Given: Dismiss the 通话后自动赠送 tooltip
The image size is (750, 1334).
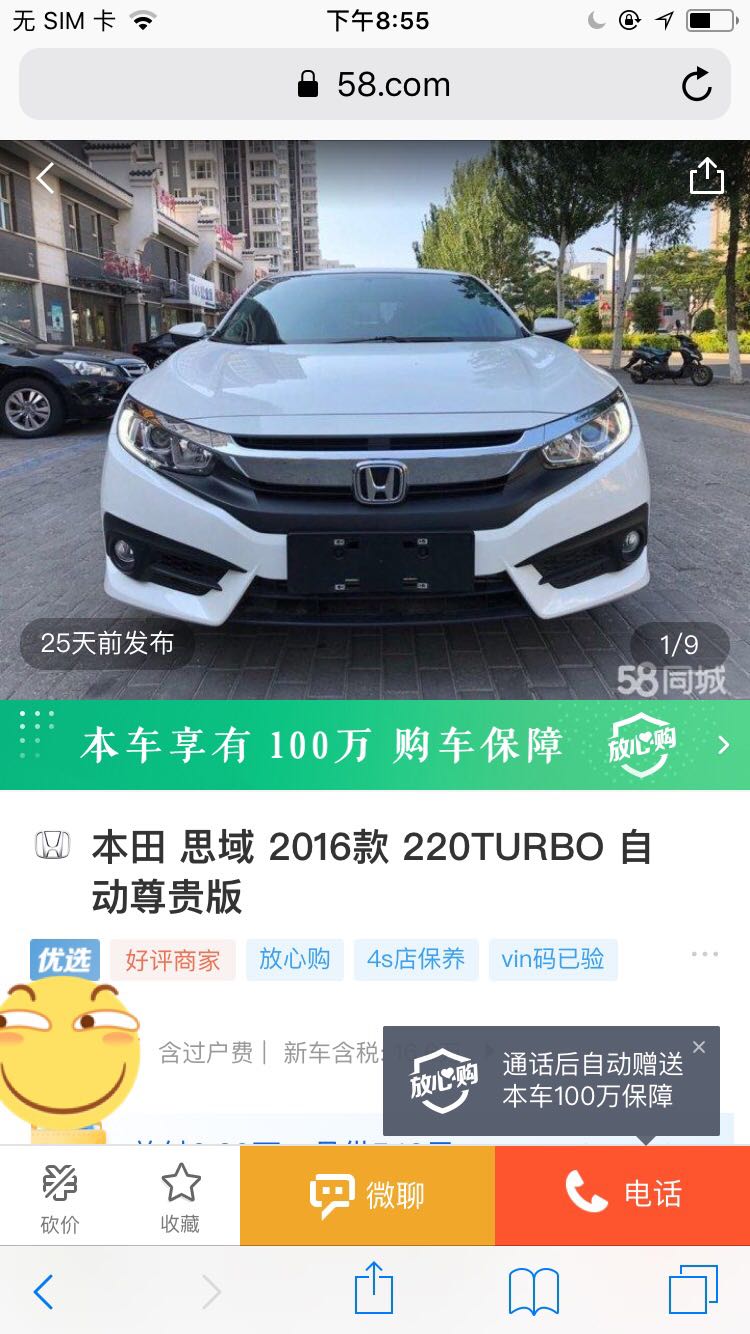Looking at the screenshot, I should click(x=699, y=1047).
